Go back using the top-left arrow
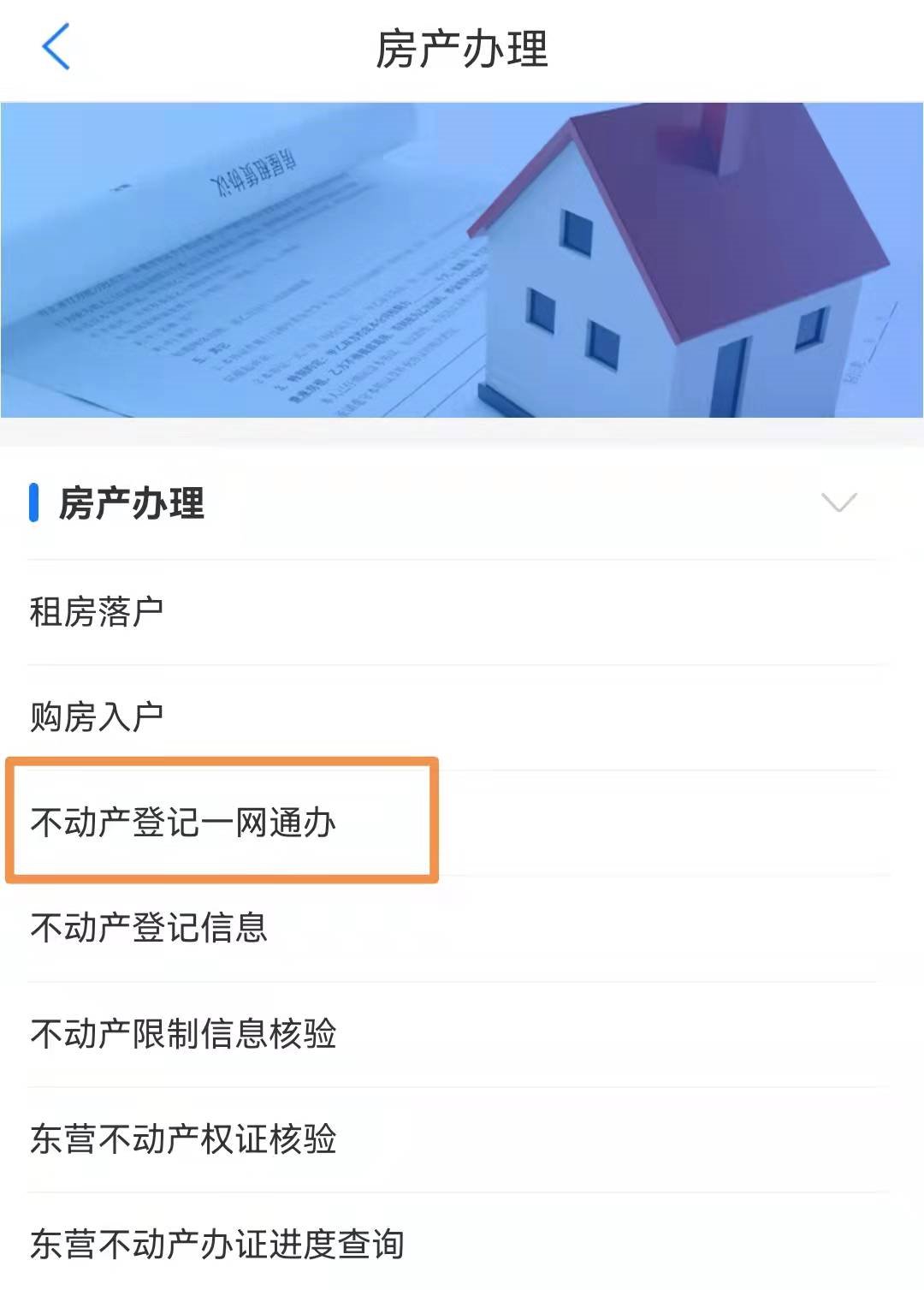Image resolution: width=924 pixels, height=1290 pixels. 56,47
